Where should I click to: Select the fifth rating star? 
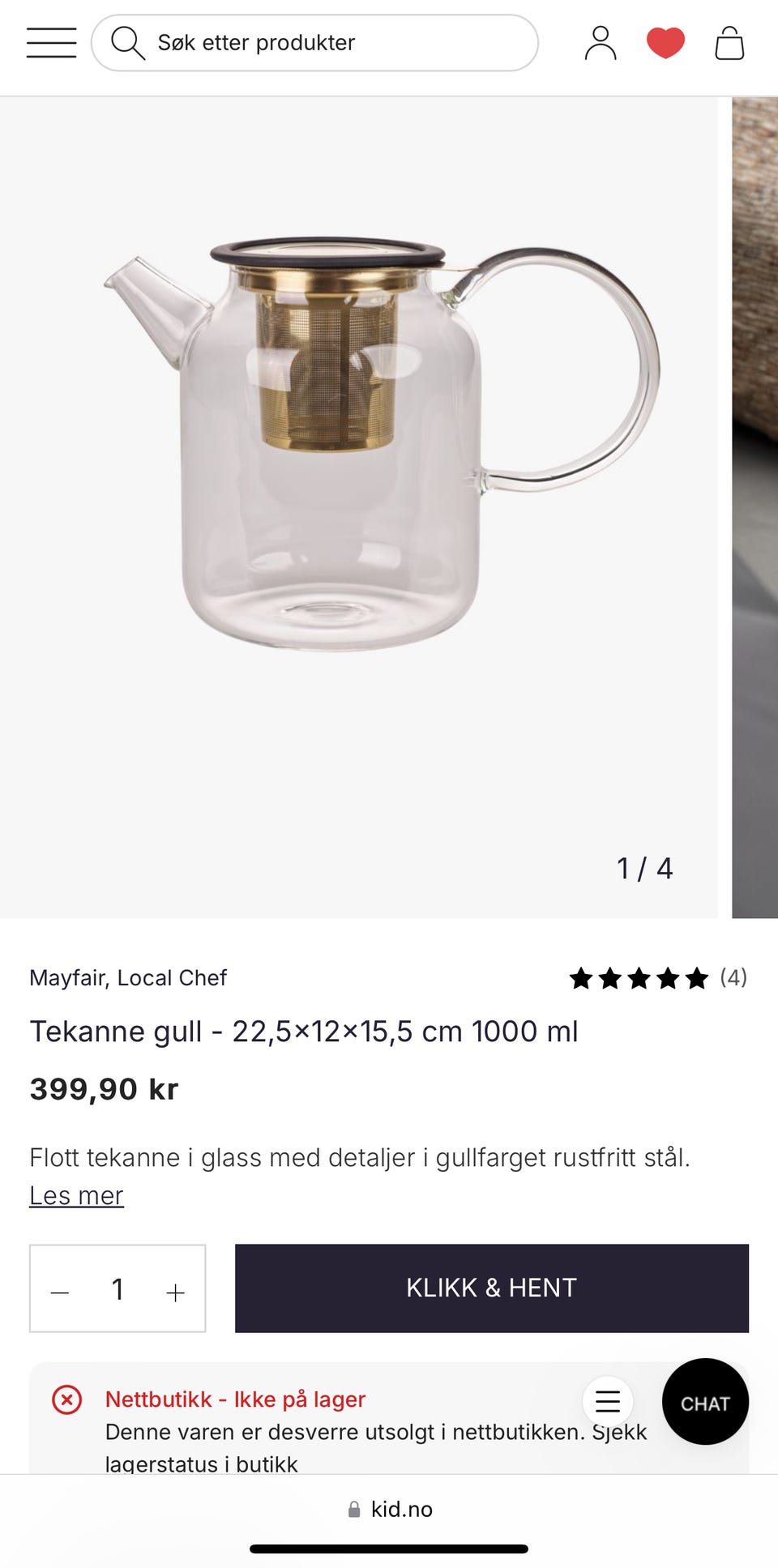[697, 978]
